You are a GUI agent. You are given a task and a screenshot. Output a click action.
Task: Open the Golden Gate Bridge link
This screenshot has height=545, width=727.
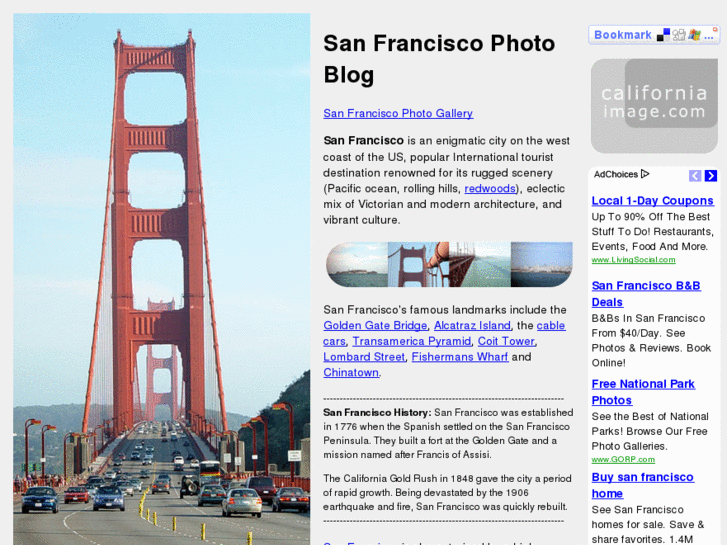pos(375,326)
